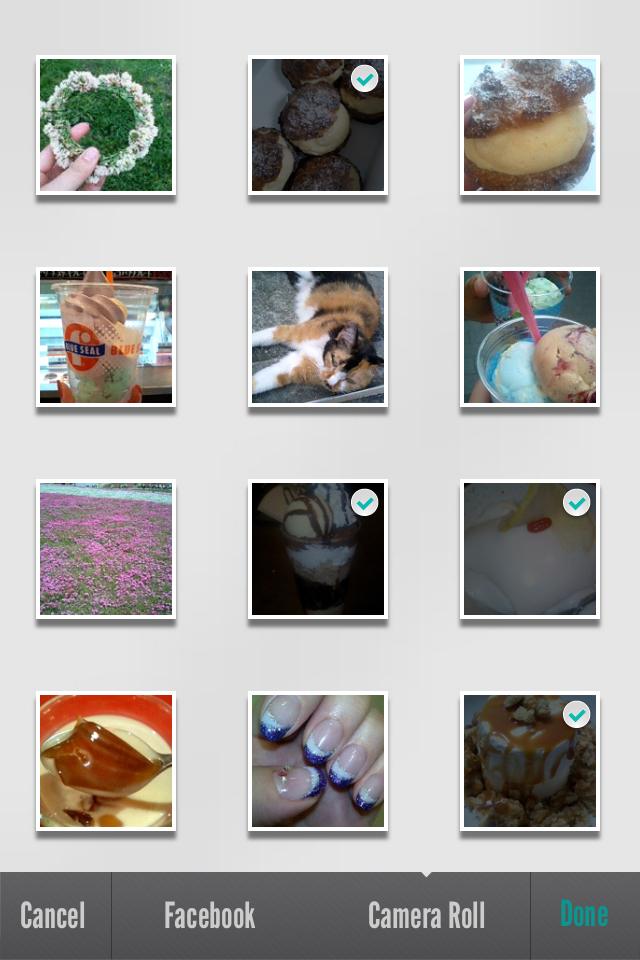
Task: Deselect the white dessert photo
Action: (530, 549)
